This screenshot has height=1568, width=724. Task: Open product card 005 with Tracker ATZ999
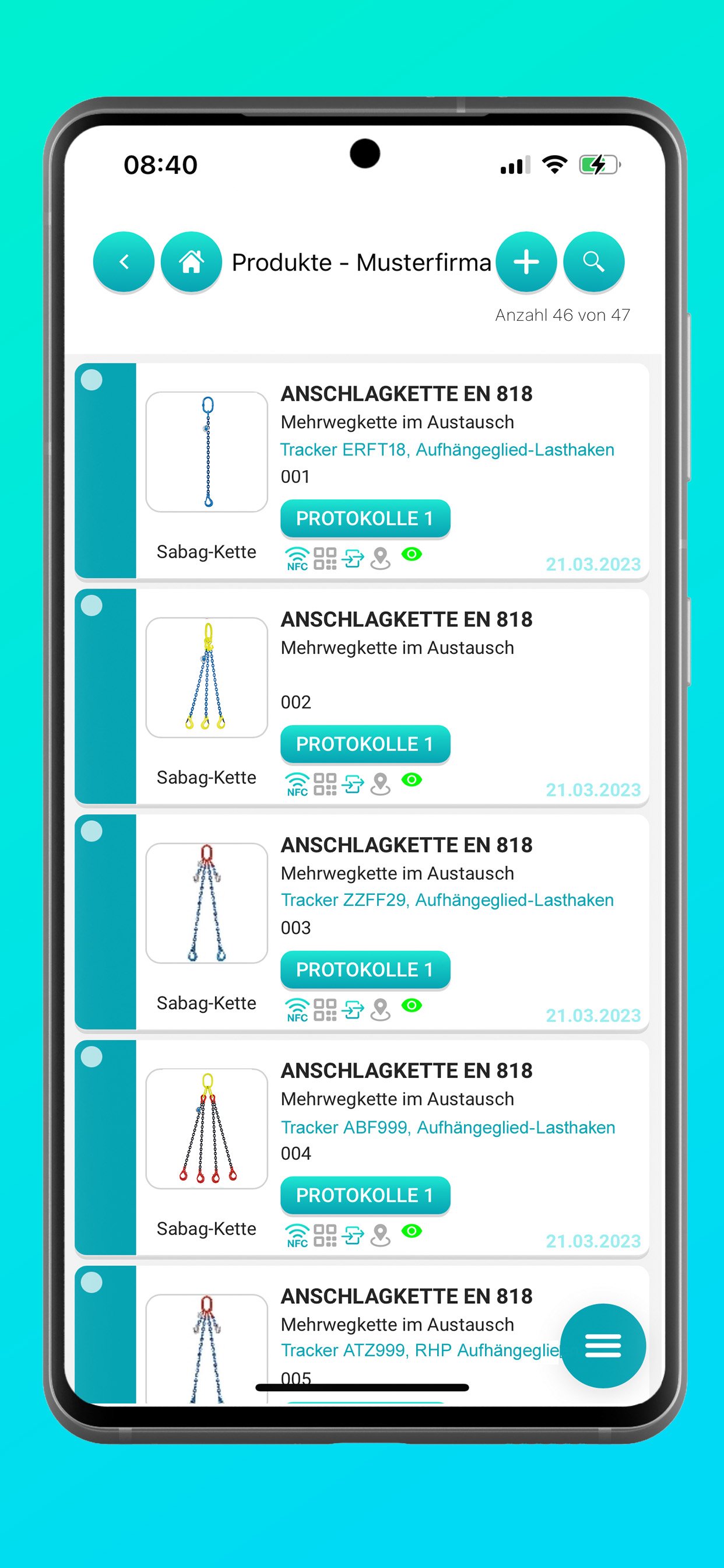tap(362, 1335)
